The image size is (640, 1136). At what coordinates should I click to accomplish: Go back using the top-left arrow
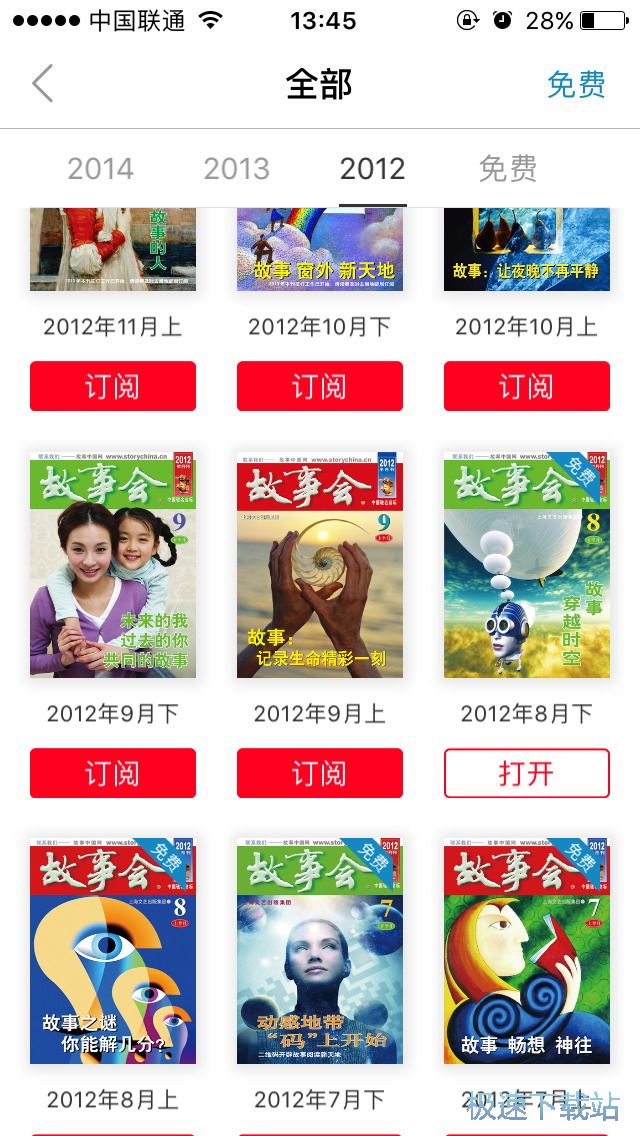point(42,84)
